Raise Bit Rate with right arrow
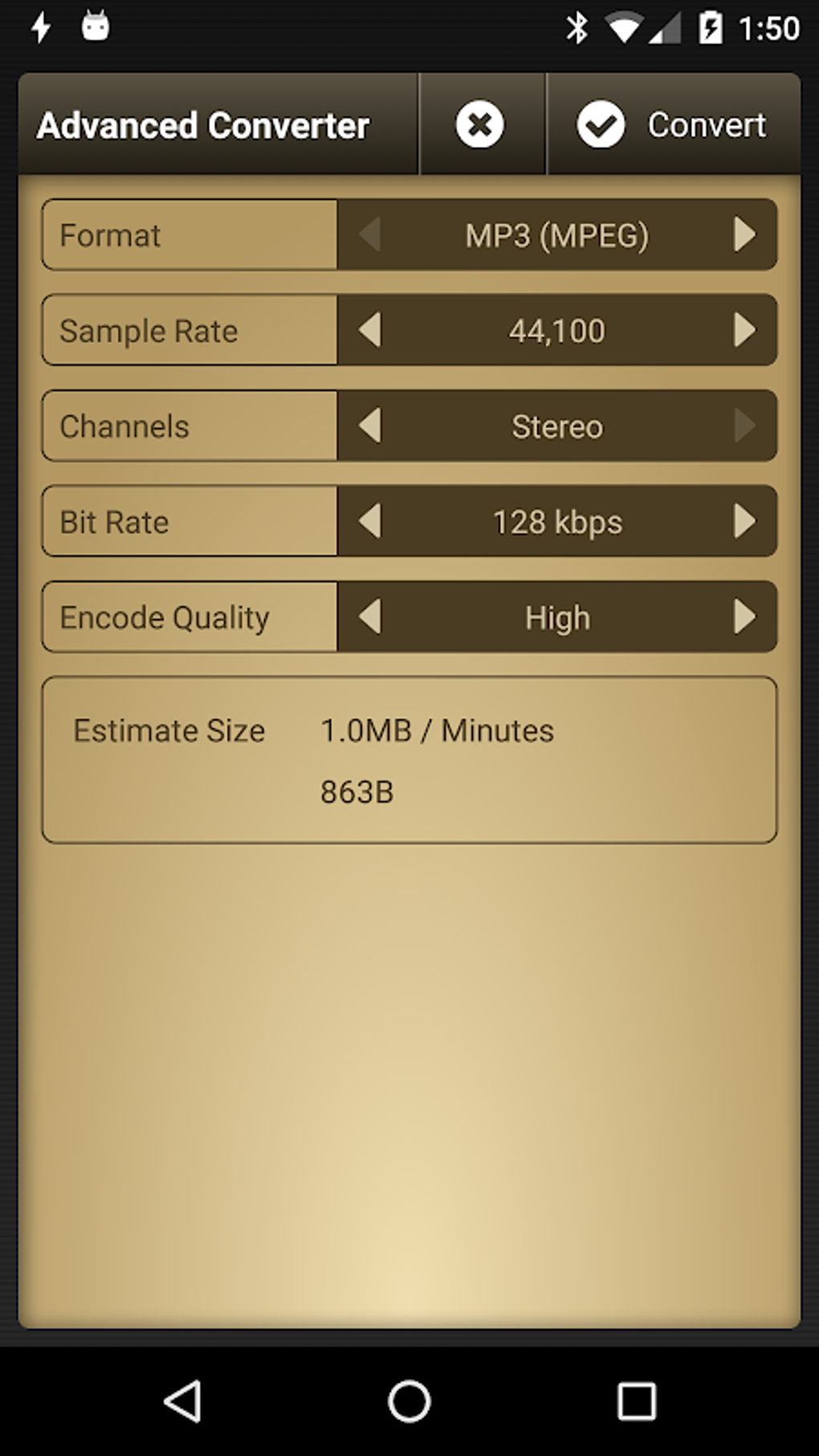The height and width of the screenshot is (1456, 819). (744, 521)
